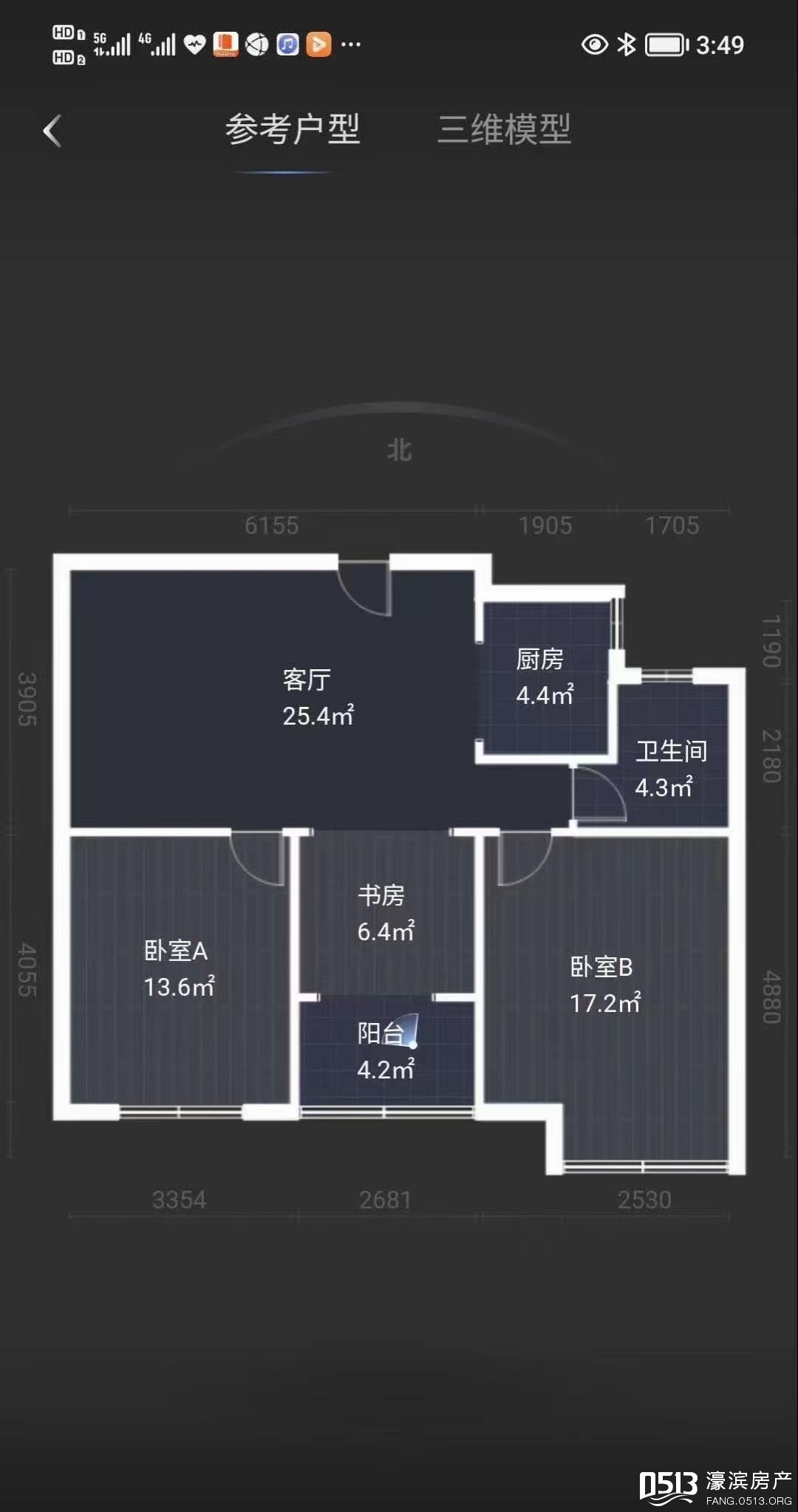Go back using the arrow
798x1512 pixels.
[x=52, y=131]
